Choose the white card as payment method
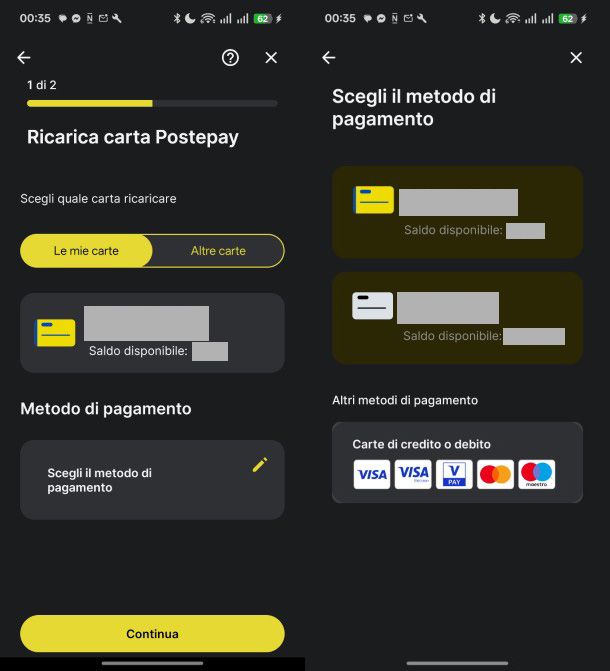This screenshot has height=671, width=610. 457,317
